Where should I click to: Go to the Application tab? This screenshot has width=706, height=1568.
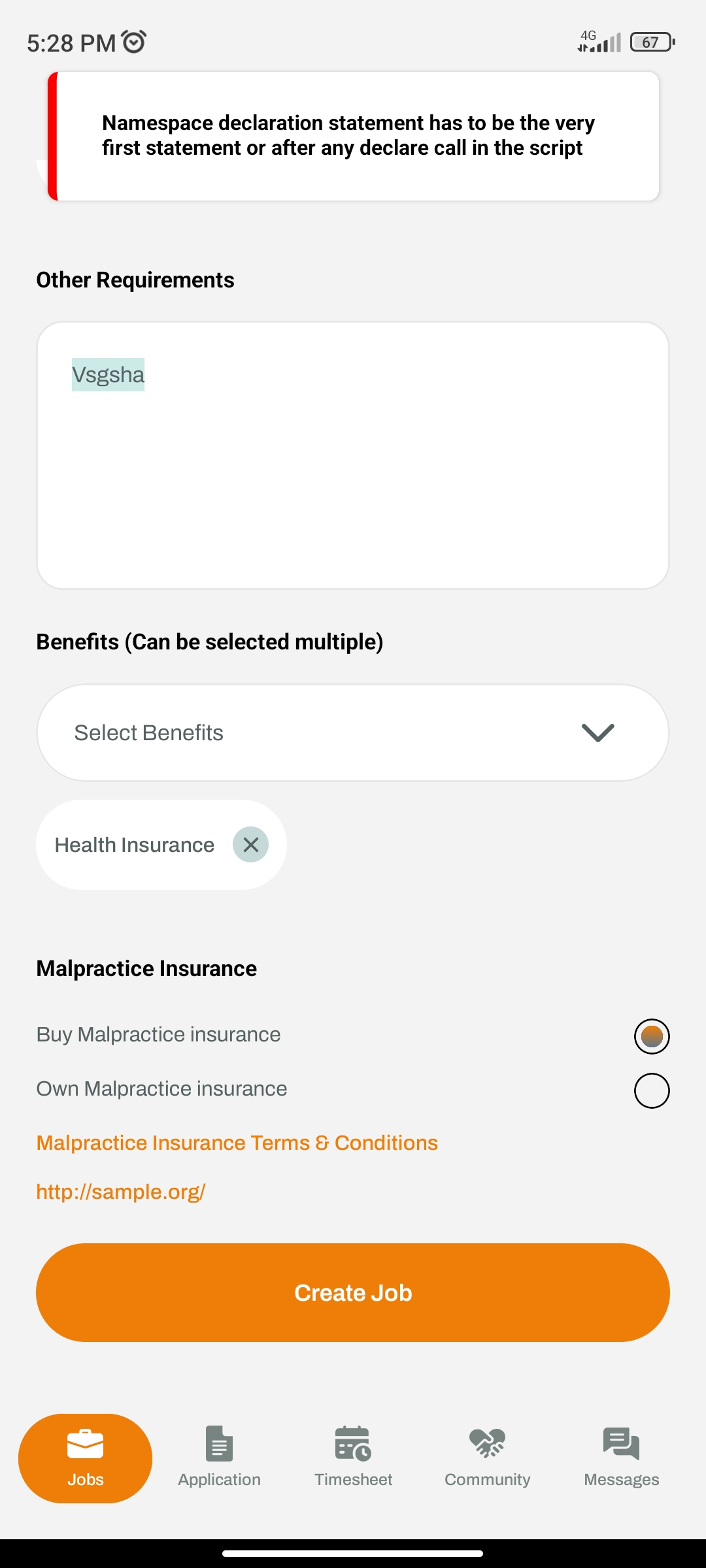220,1458
